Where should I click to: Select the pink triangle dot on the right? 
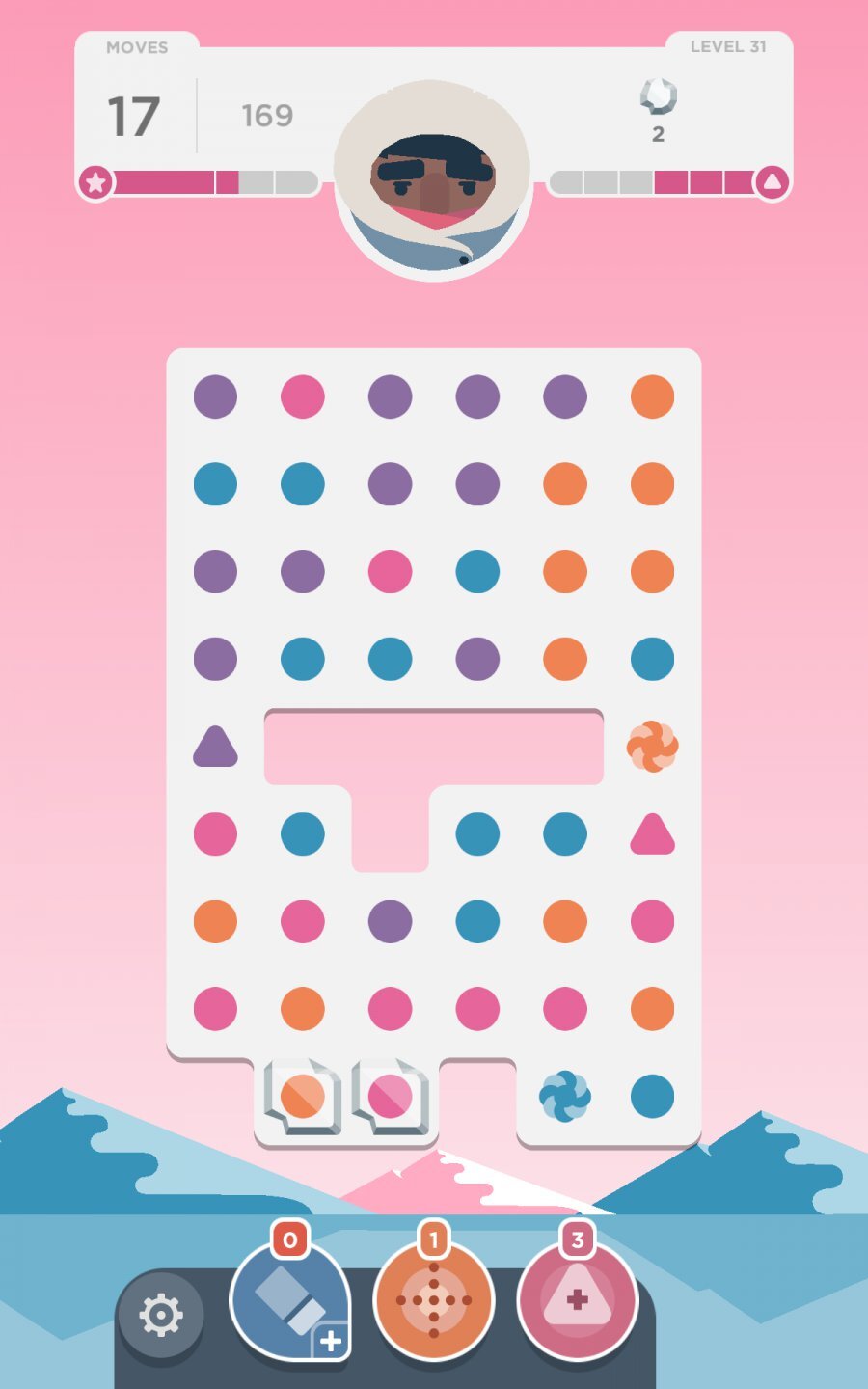coord(654,835)
